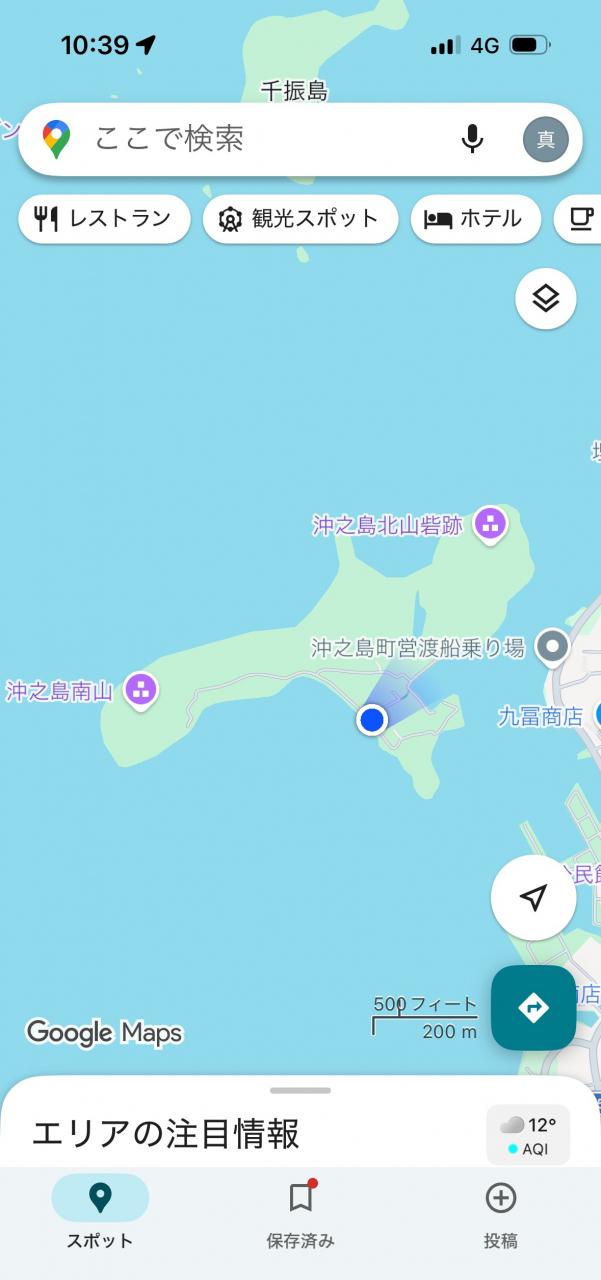This screenshot has width=601, height=1280.
Task: Start voice search with the microphone
Action: pos(472,139)
